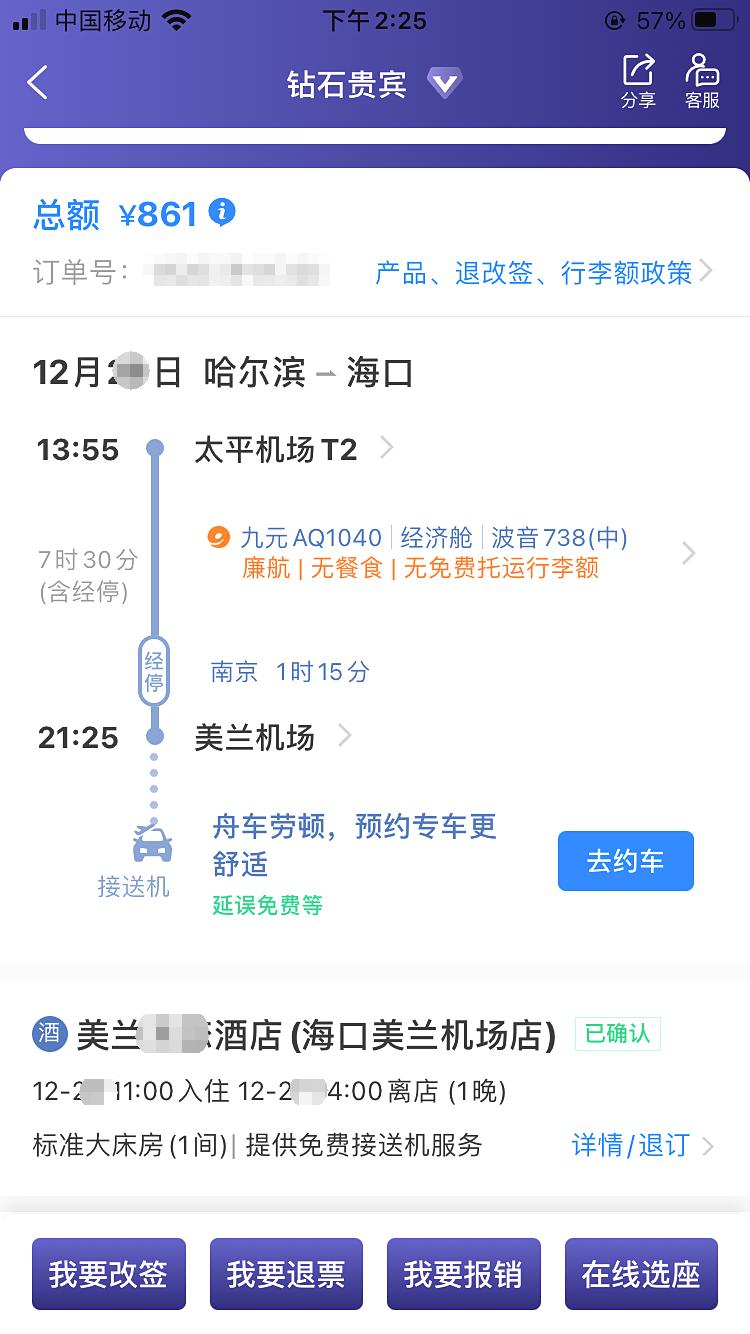This screenshot has height=1334, width=750.
Task: Open customer service via the 客服 icon
Action: pos(704,78)
